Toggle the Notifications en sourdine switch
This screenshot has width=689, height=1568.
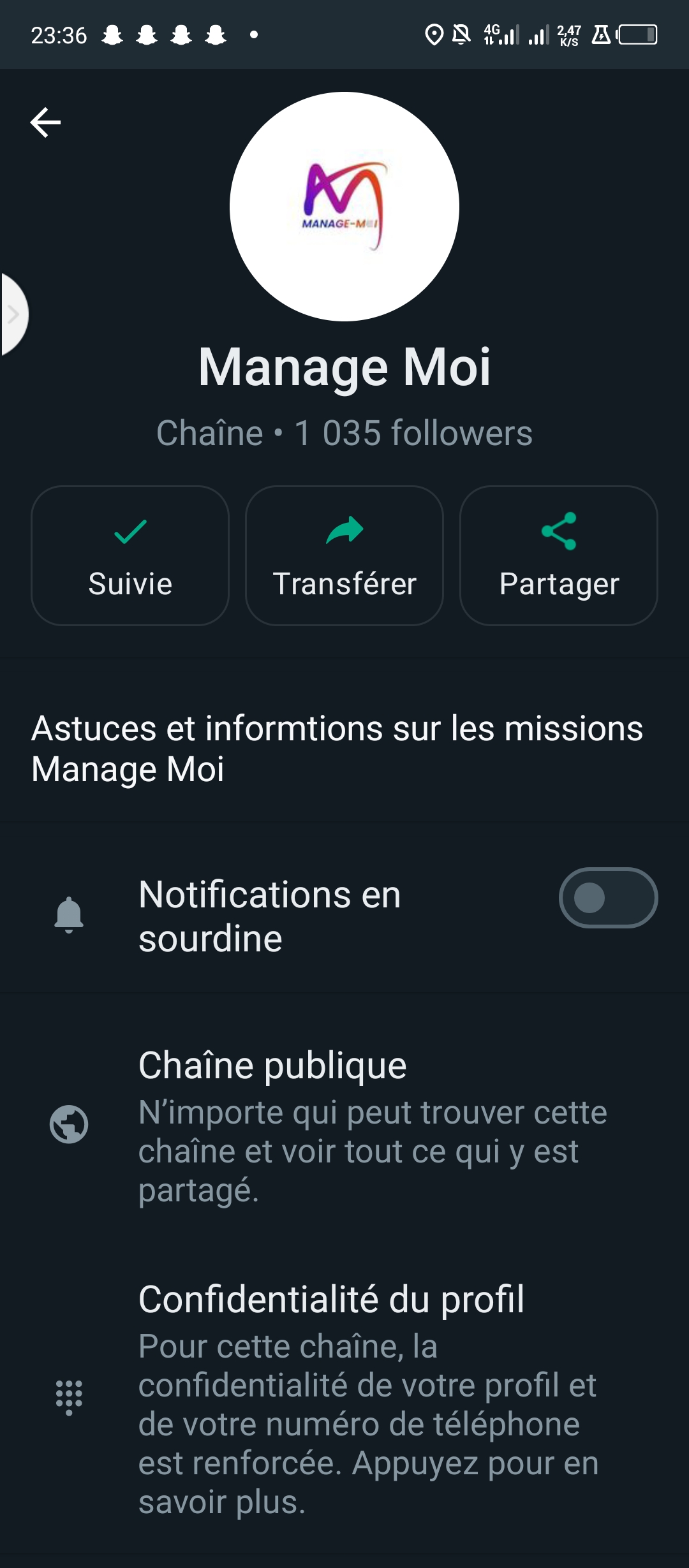tap(608, 898)
